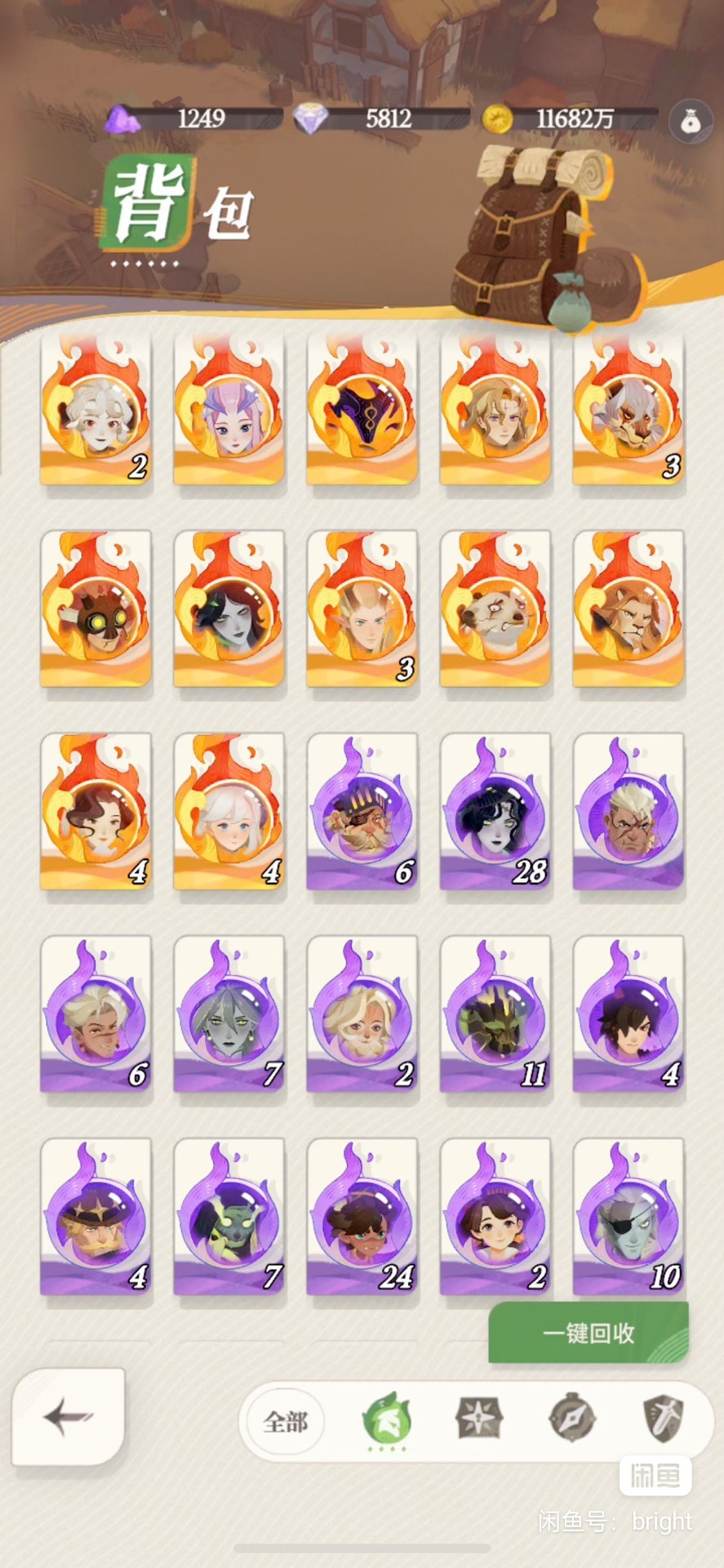The width and height of the screenshot is (724, 1568).
Task: Select the orange dark mask card
Action: pyautogui.click(x=362, y=407)
